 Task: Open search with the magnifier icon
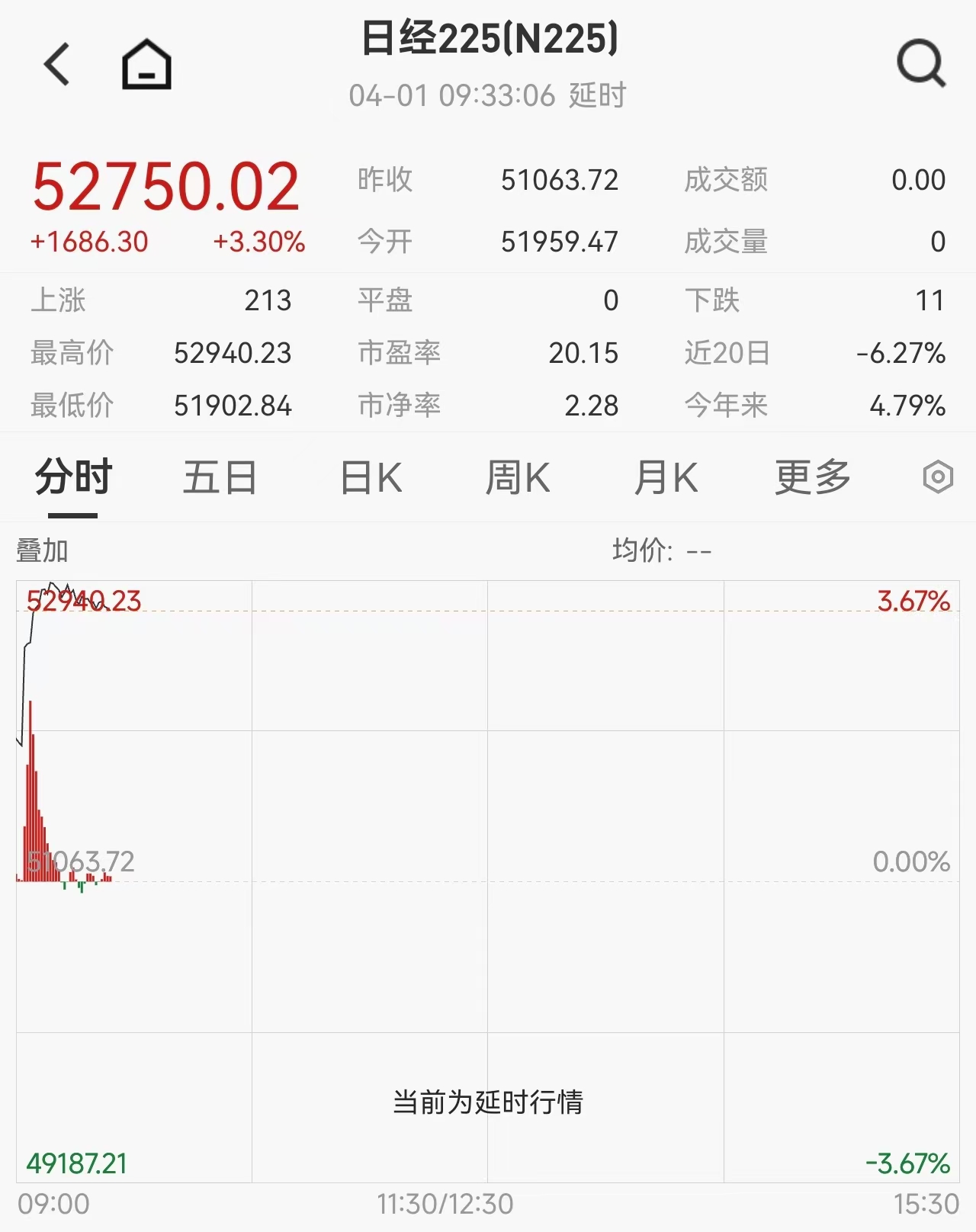[920, 64]
